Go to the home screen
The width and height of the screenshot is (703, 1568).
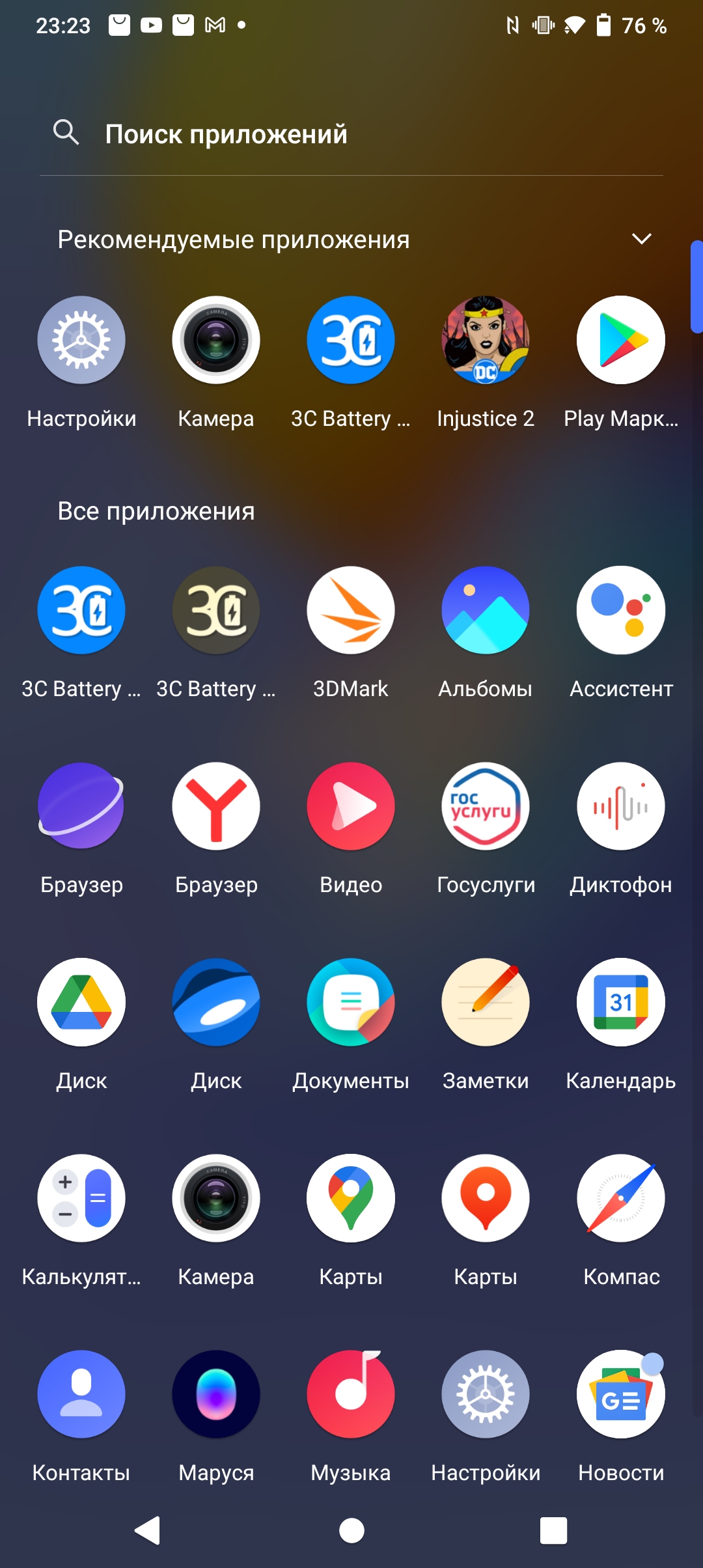click(351, 1530)
